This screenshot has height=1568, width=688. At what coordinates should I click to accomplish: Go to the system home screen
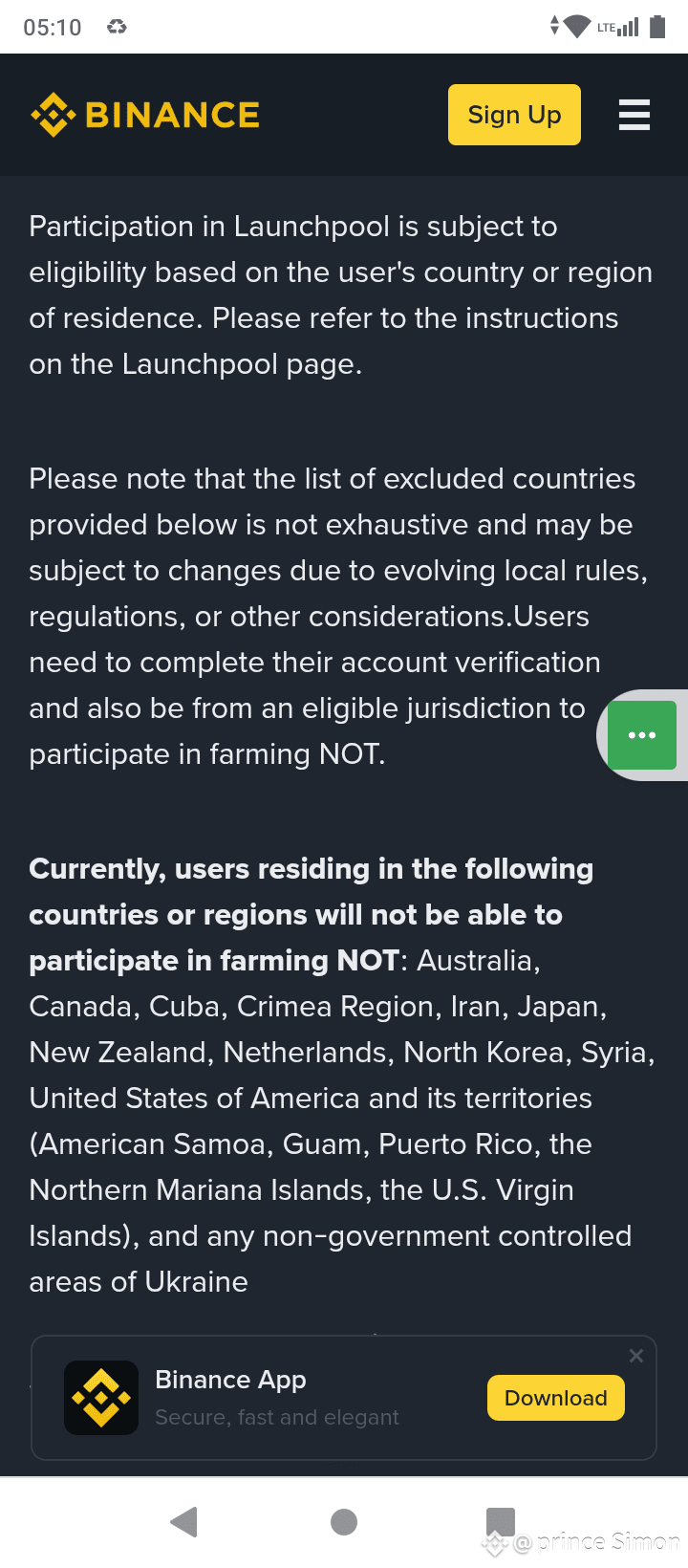pyautogui.click(x=344, y=1521)
